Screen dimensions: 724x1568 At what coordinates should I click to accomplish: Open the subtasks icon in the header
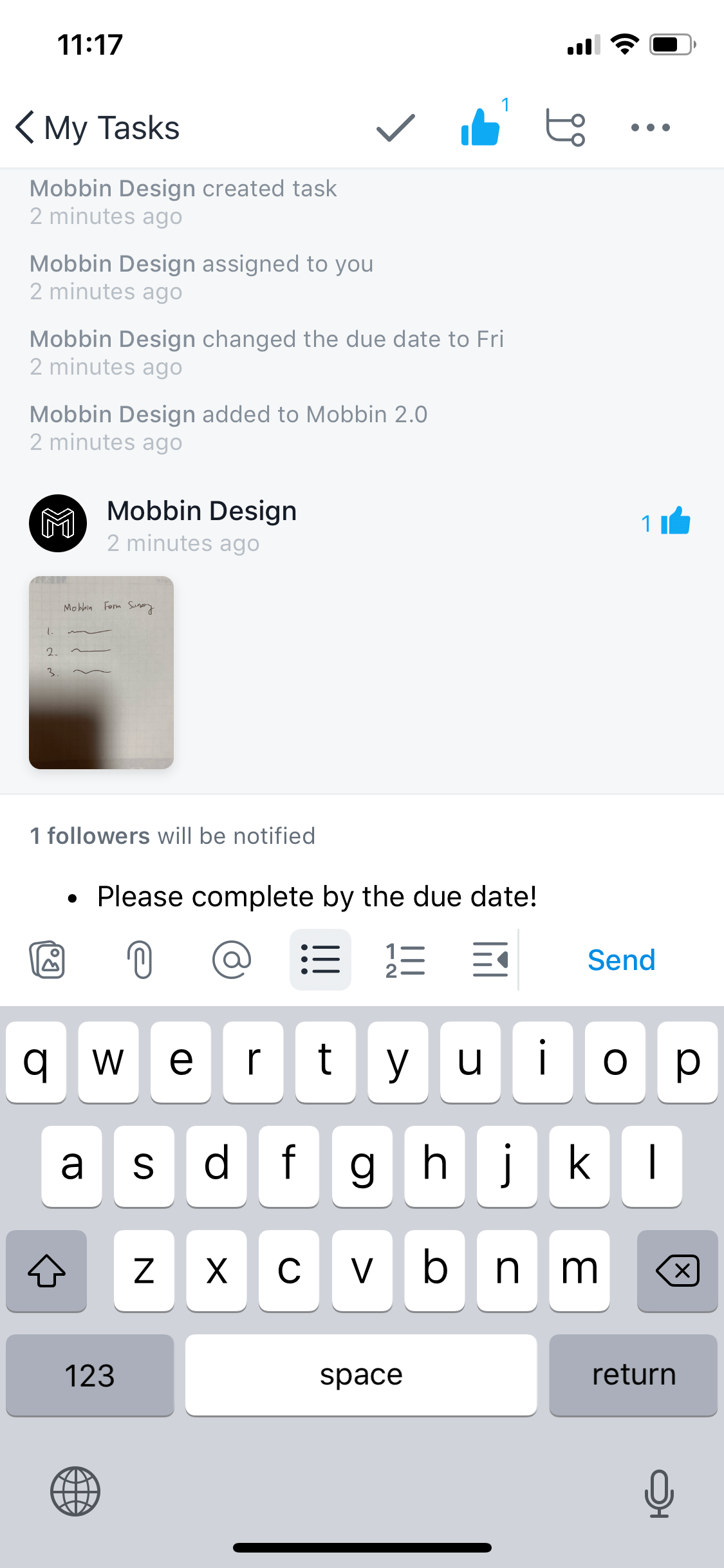(x=565, y=127)
